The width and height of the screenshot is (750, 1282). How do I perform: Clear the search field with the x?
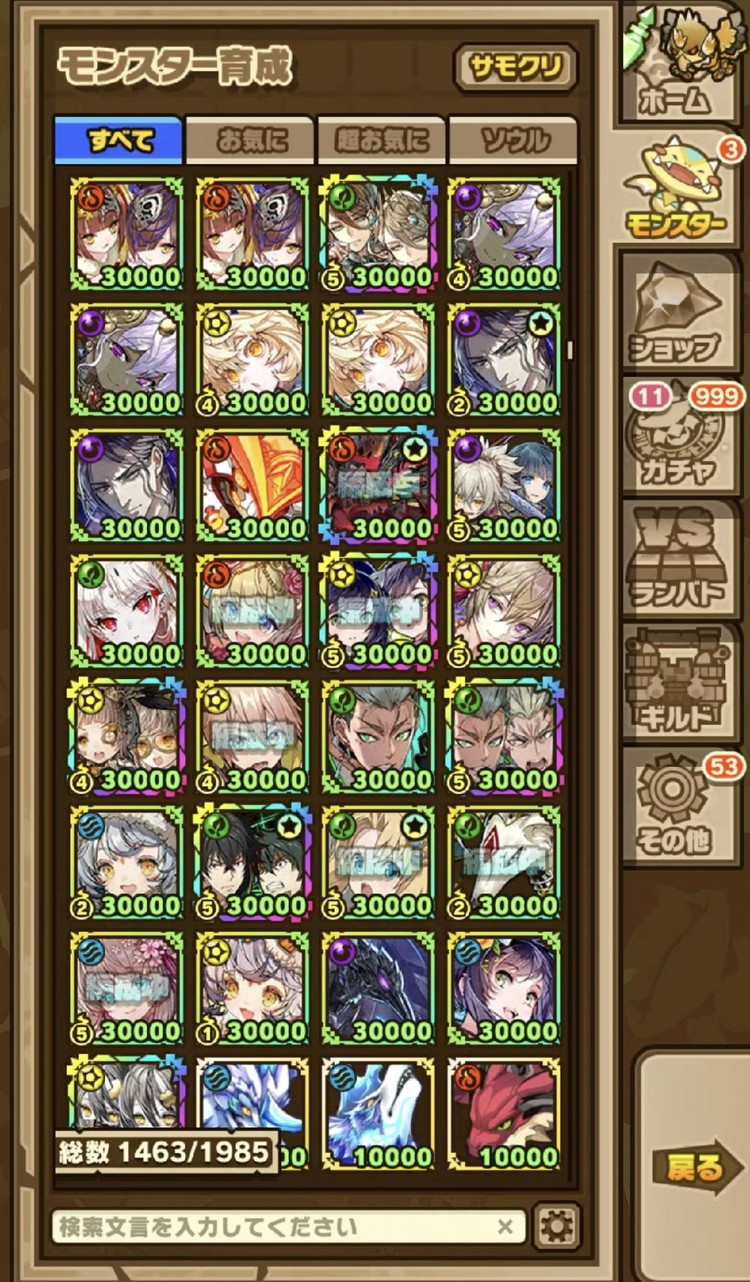[x=506, y=1226]
